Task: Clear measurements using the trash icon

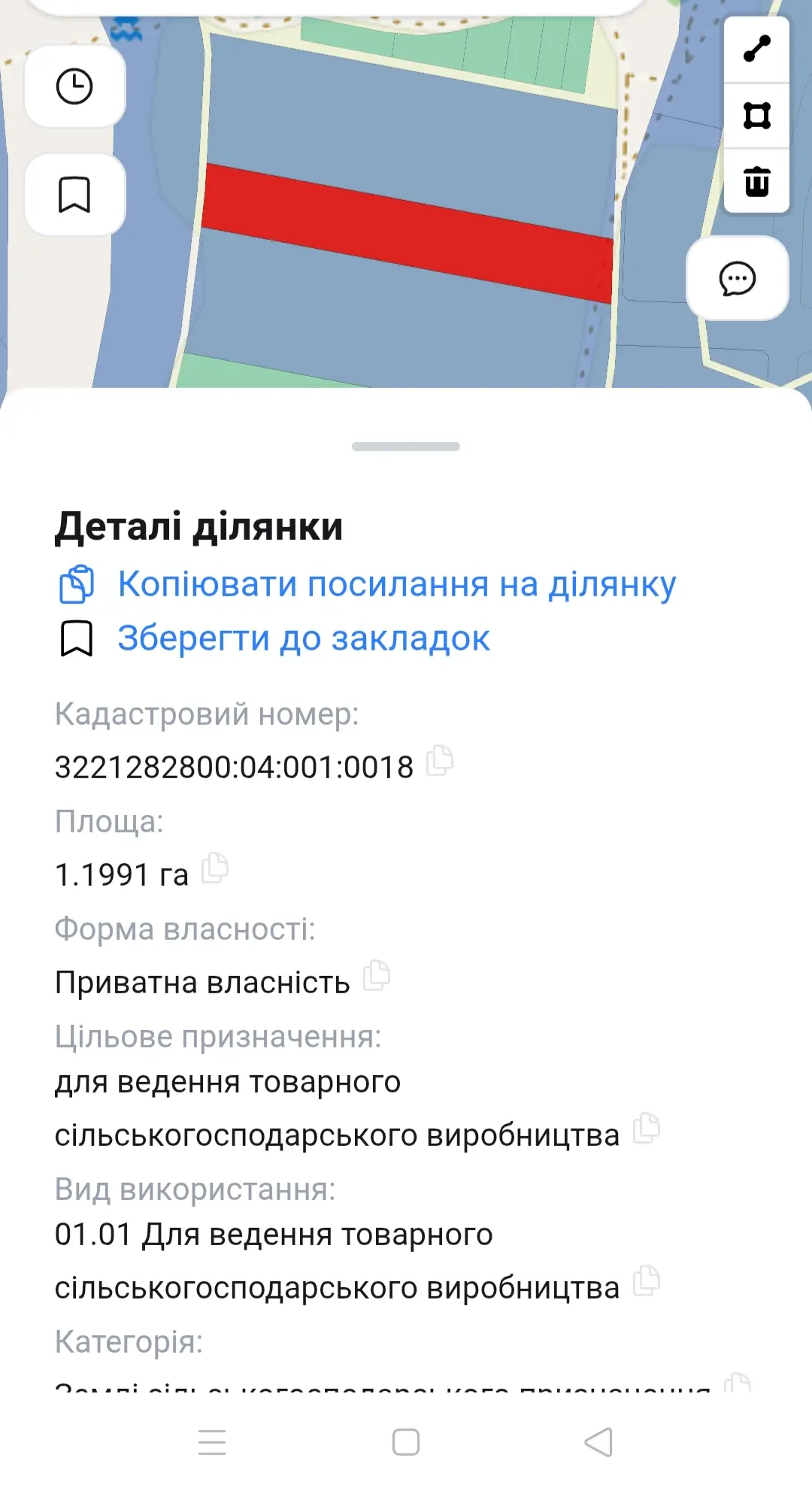Action: click(x=756, y=180)
